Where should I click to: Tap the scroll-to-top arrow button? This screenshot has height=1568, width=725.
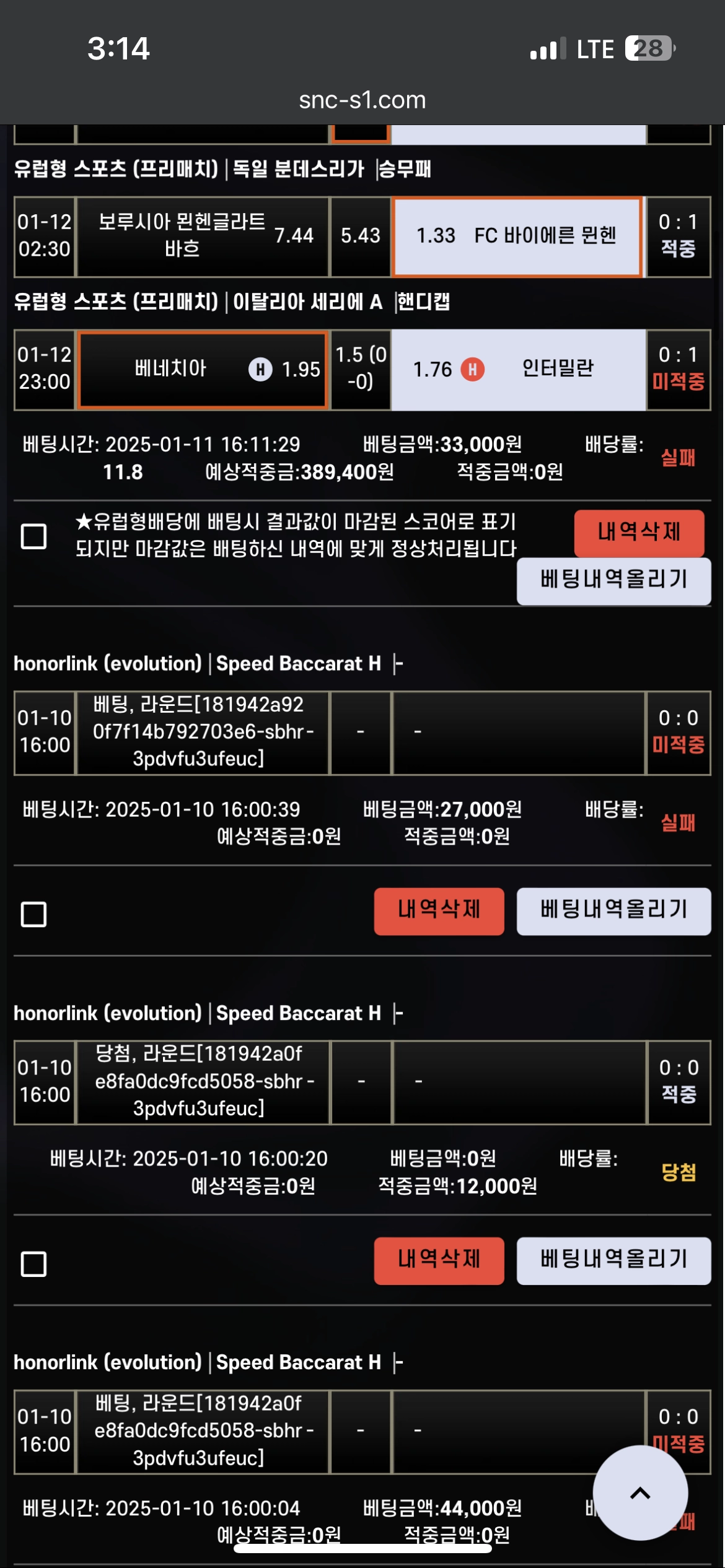[x=640, y=1493]
